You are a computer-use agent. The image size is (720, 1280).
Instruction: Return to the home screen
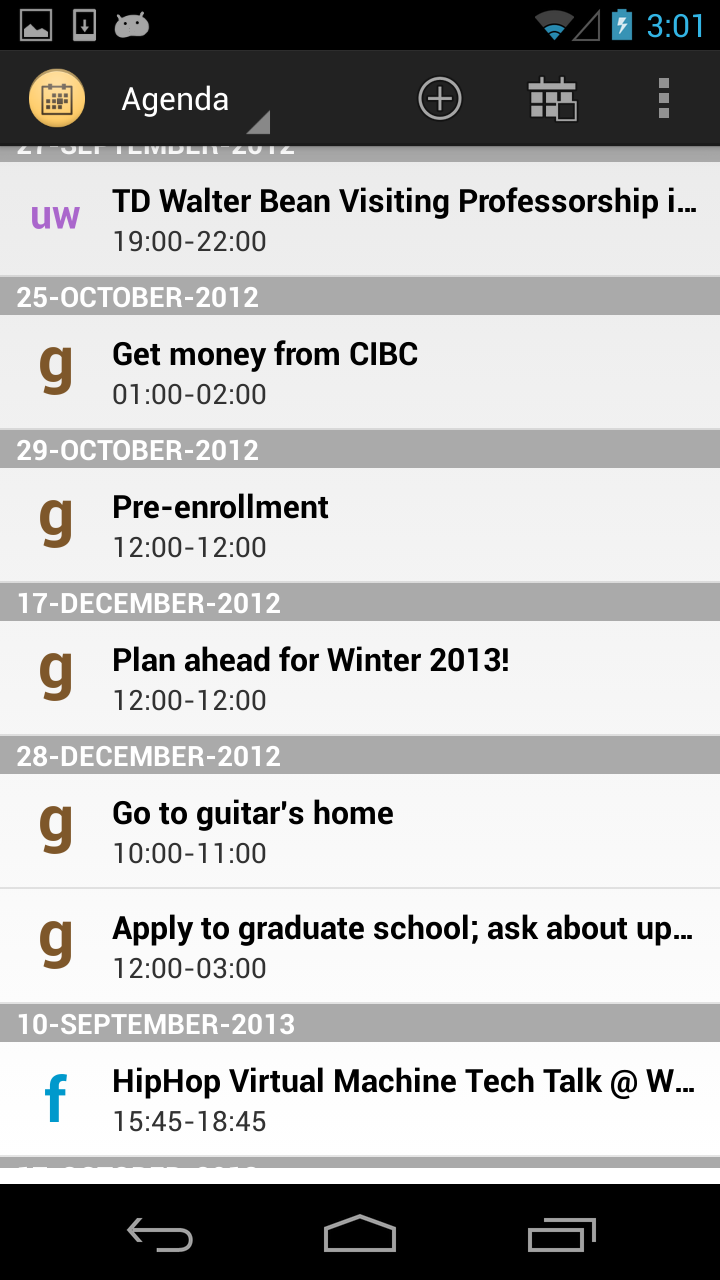[x=360, y=1235]
